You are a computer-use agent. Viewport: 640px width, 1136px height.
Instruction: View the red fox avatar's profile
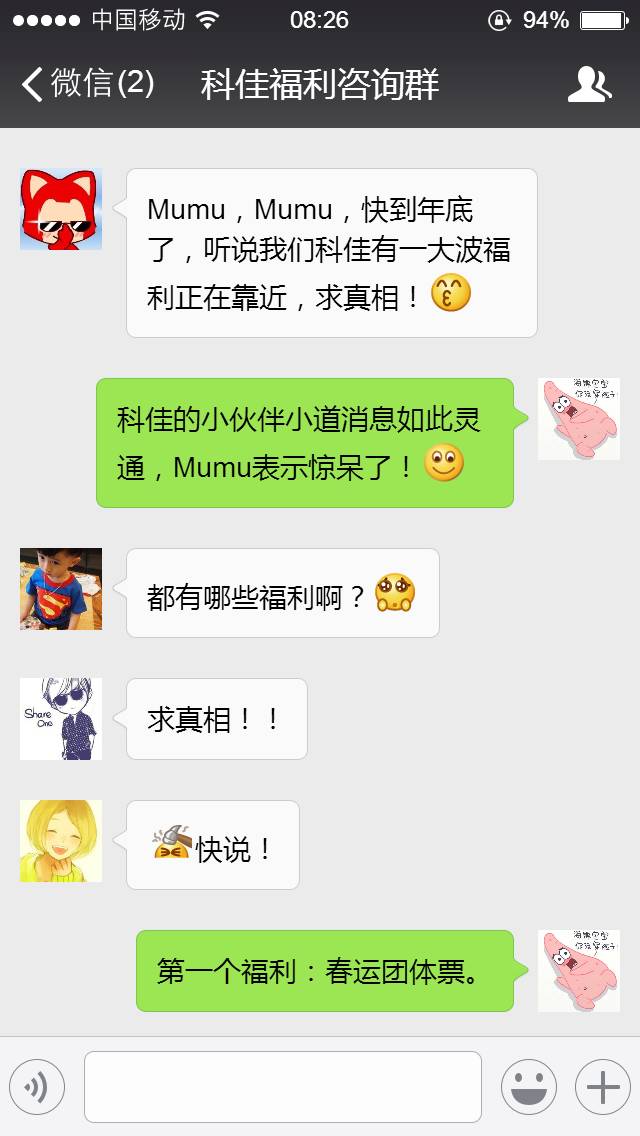[x=60, y=209]
